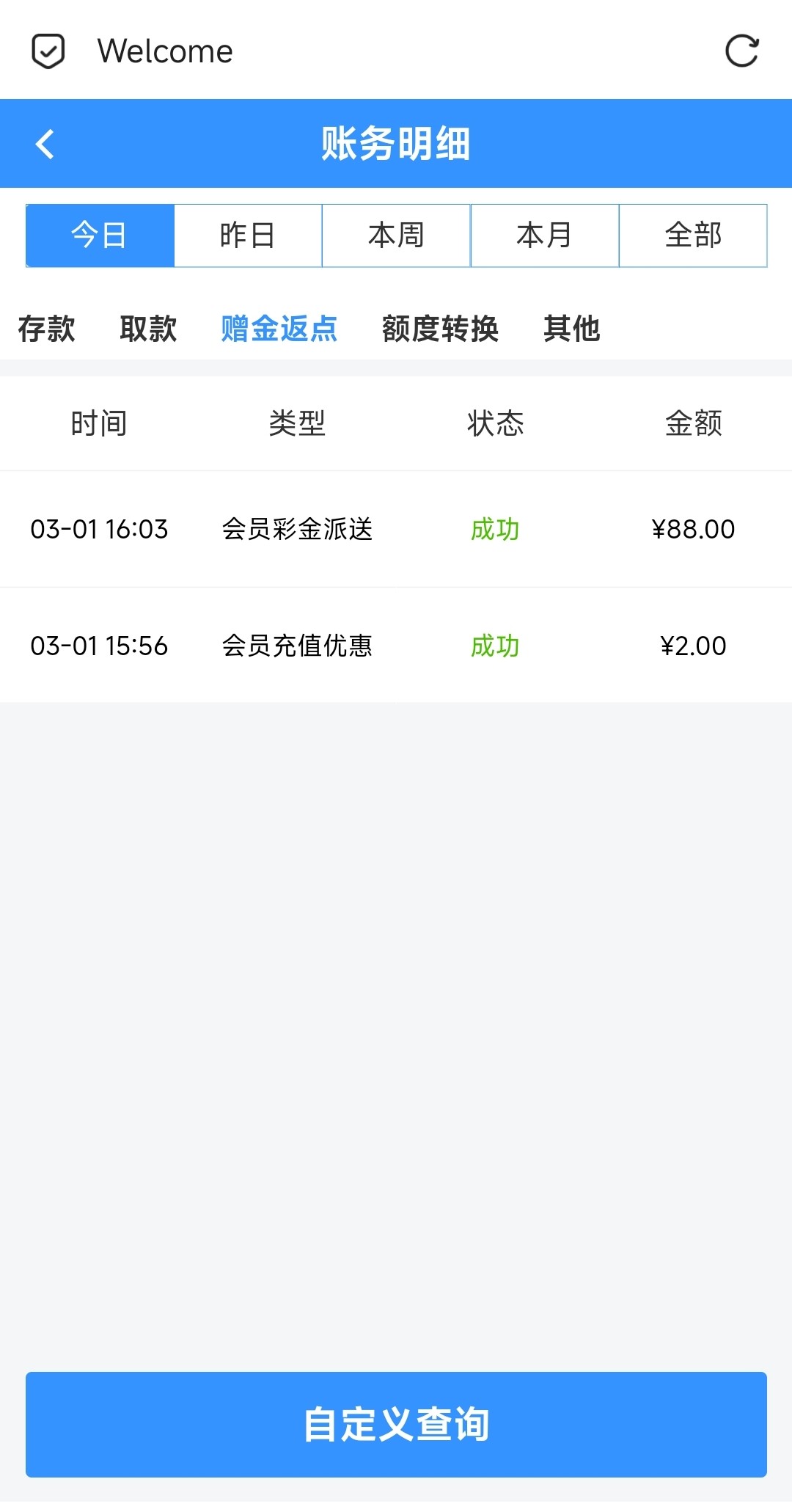This screenshot has height=1512, width=792.
Task: Click the 时间 column header
Action: tap(99, 423)
